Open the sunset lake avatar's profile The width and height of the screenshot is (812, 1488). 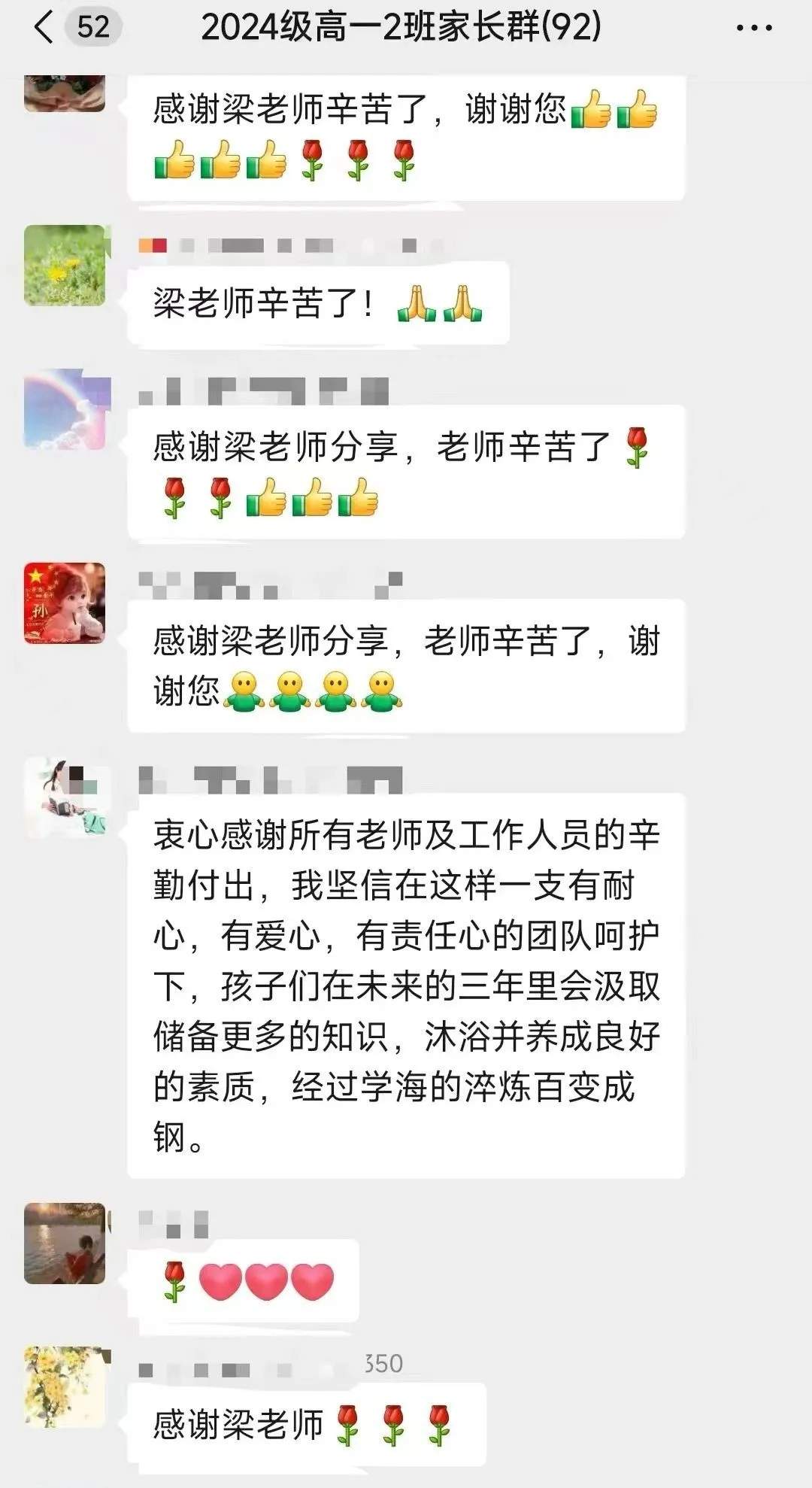(x=65, y=1243)
